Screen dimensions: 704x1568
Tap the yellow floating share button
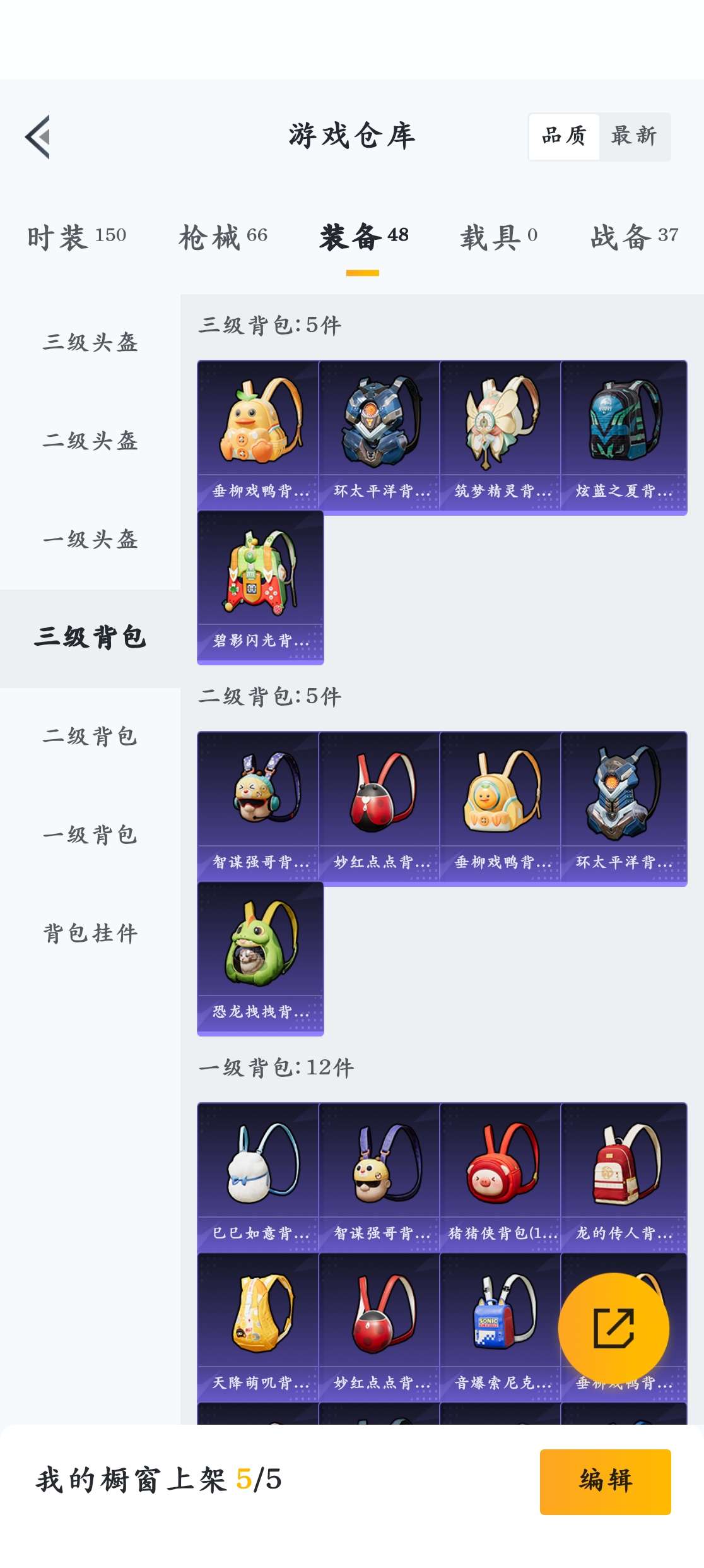tap(613, 1328)
